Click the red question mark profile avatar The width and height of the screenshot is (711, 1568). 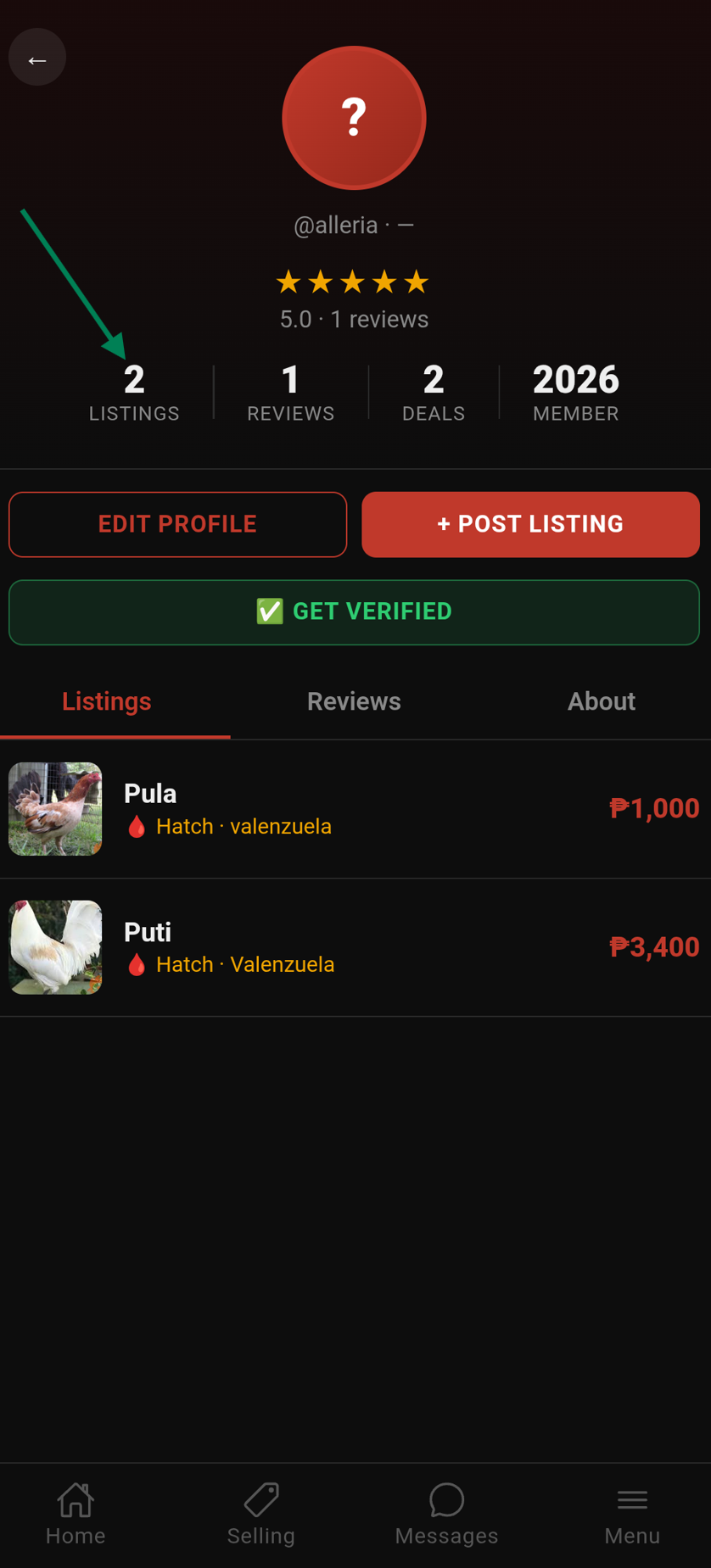click(x=354, y=118)
